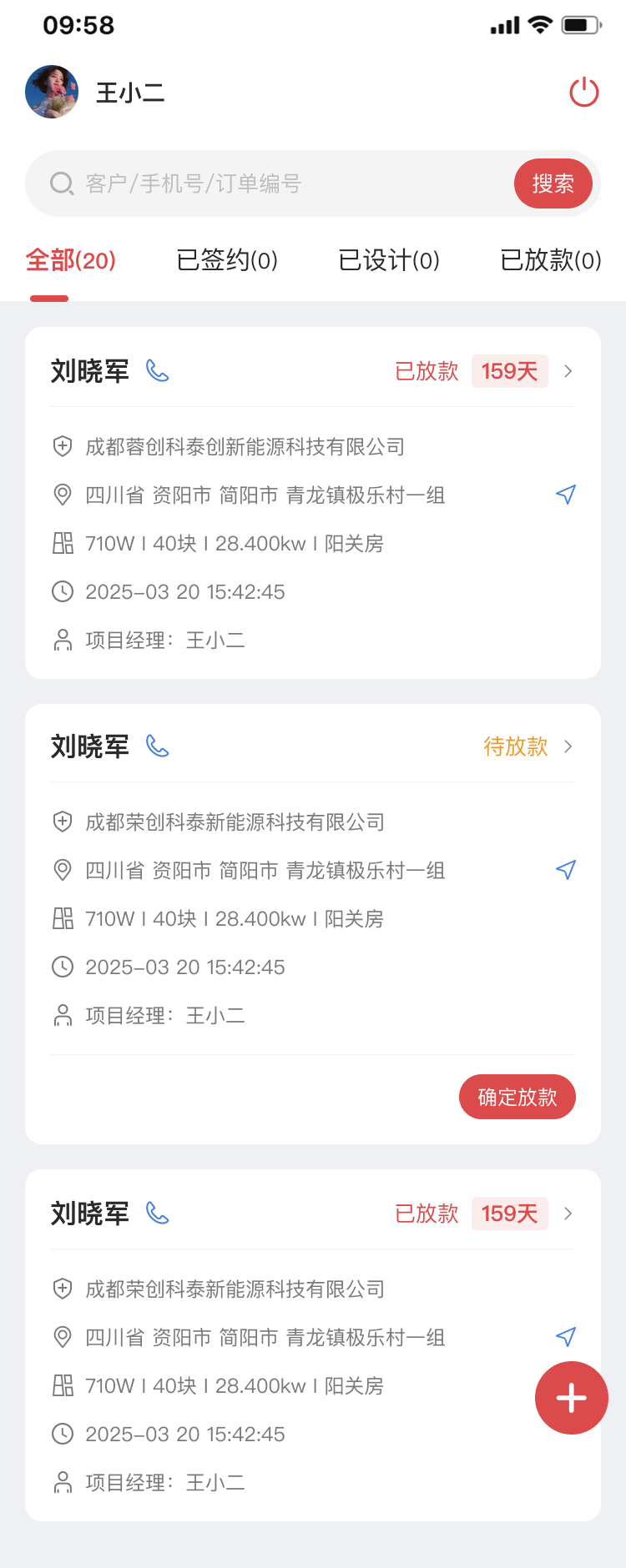Show the 已放款(0) tab
The image size is (626, 1568).
550,260
